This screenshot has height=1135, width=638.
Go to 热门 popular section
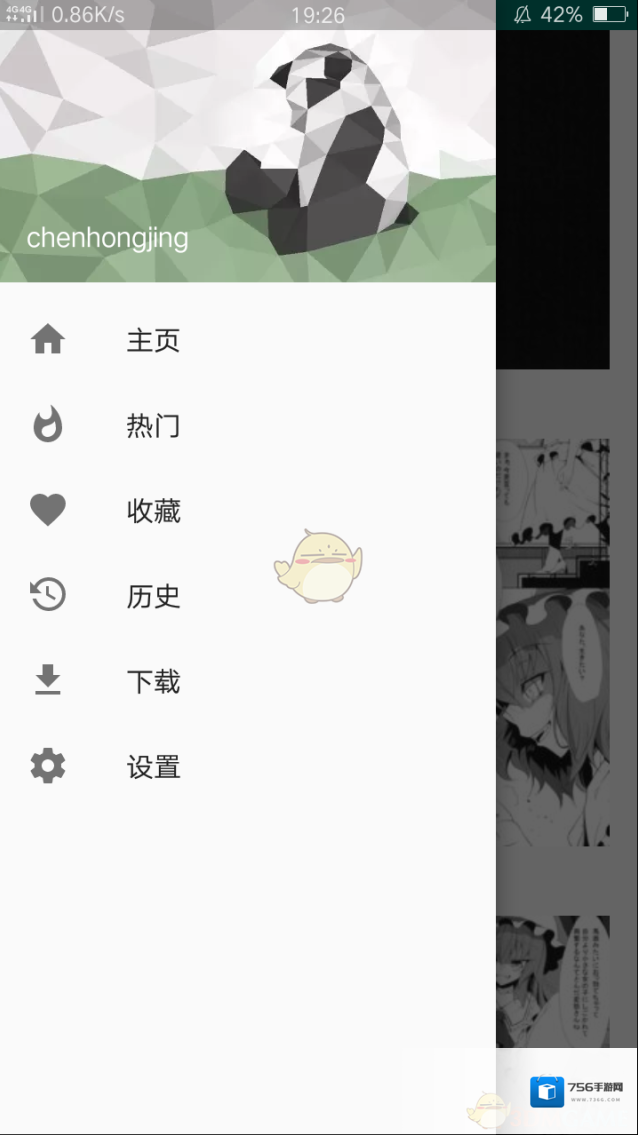coord(153,426)
